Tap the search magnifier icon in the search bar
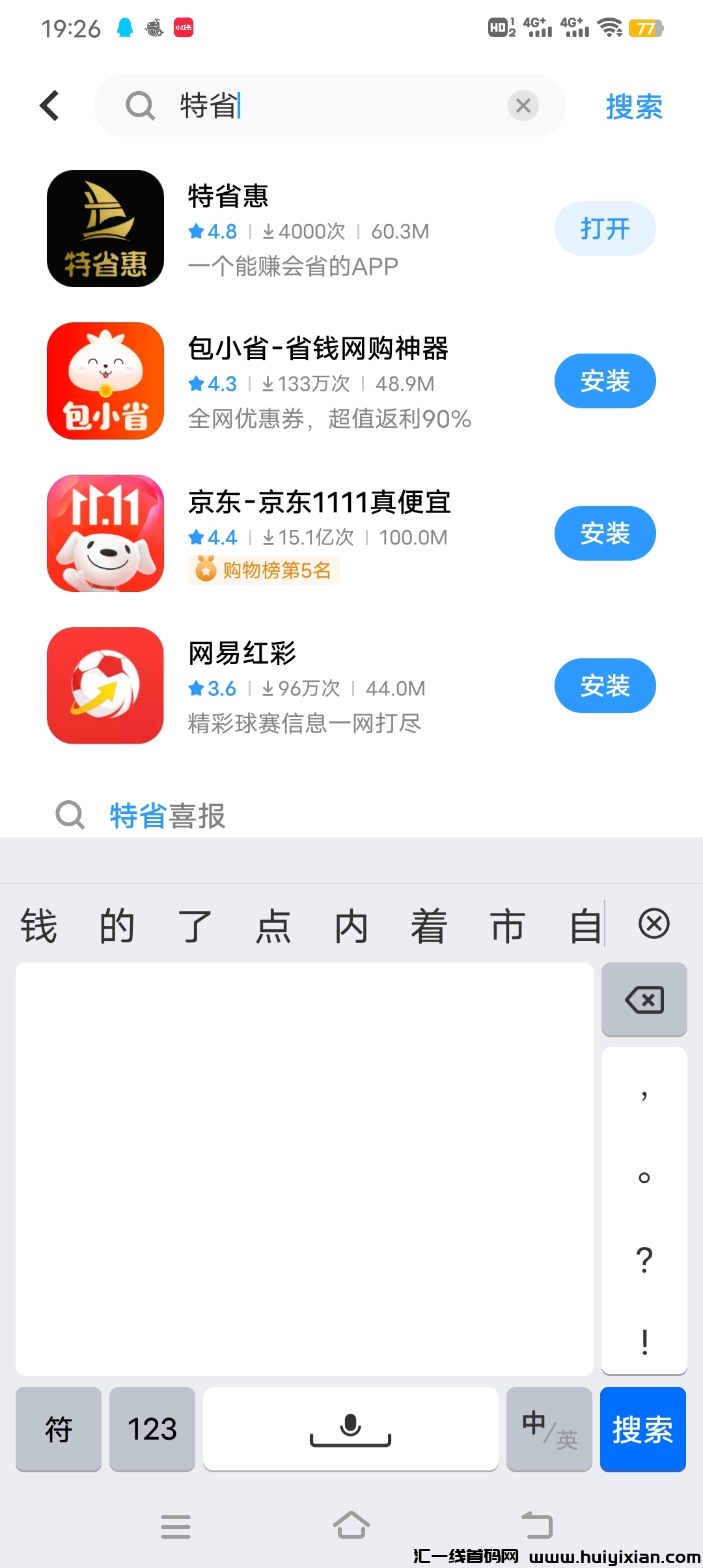The image size is (703, 1568). pos(140,105)
